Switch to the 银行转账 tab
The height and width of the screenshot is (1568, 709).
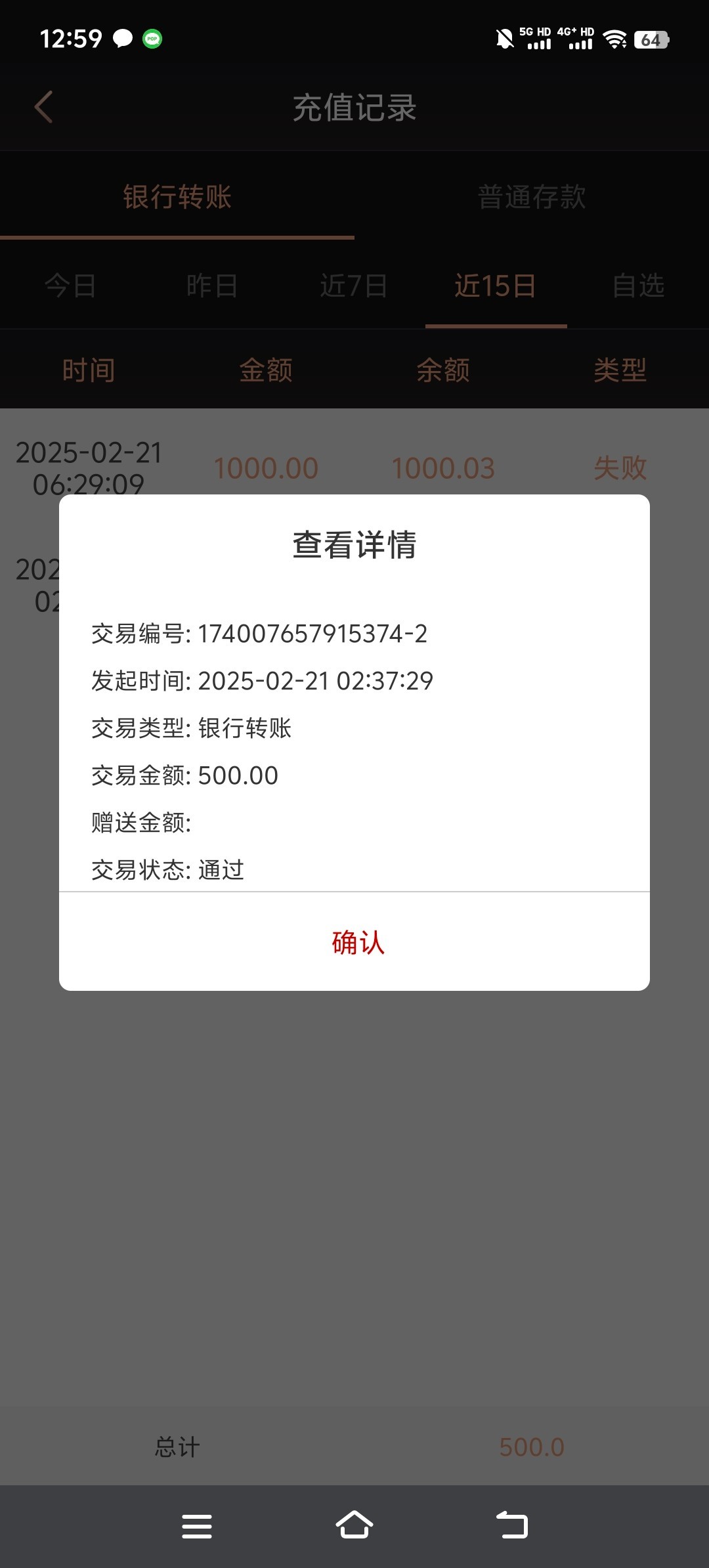pyautogui.click(x=177, y=196)
